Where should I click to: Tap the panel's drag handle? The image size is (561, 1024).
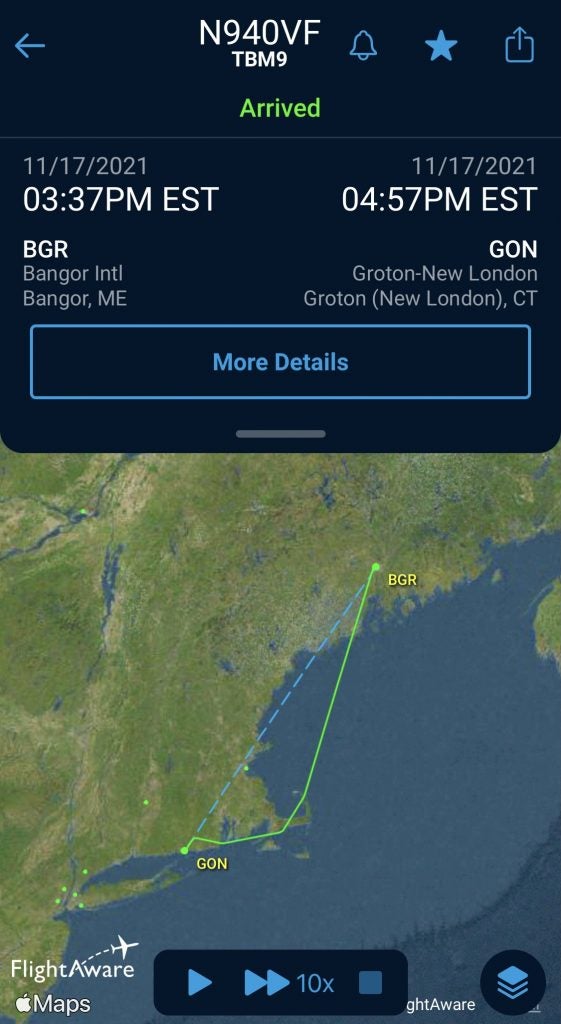281,434
